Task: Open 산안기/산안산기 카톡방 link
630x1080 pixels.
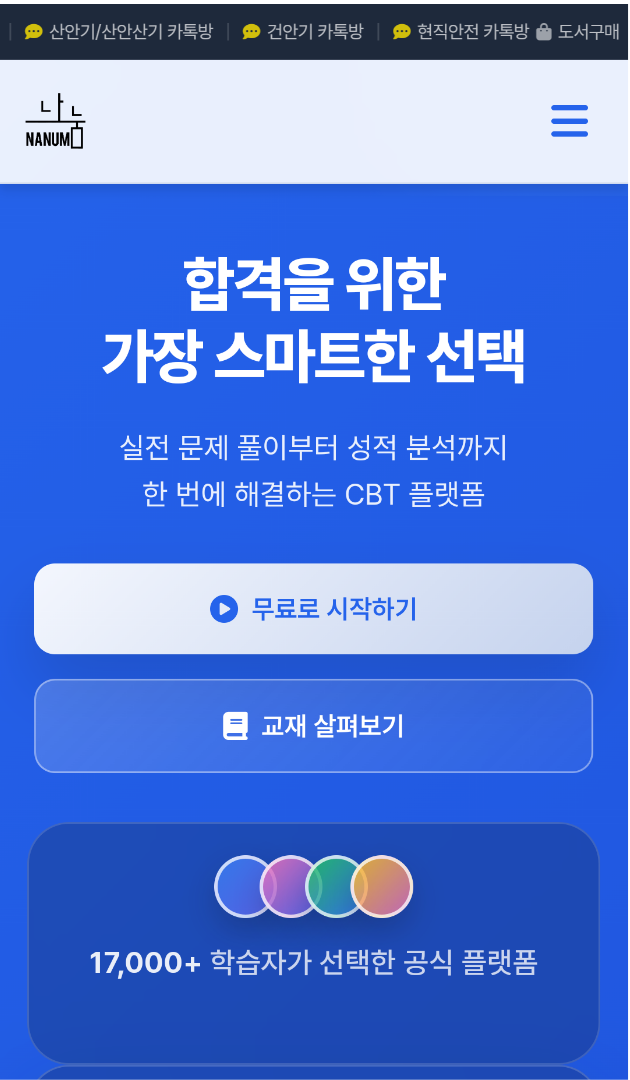Action: tap(119, 31)
